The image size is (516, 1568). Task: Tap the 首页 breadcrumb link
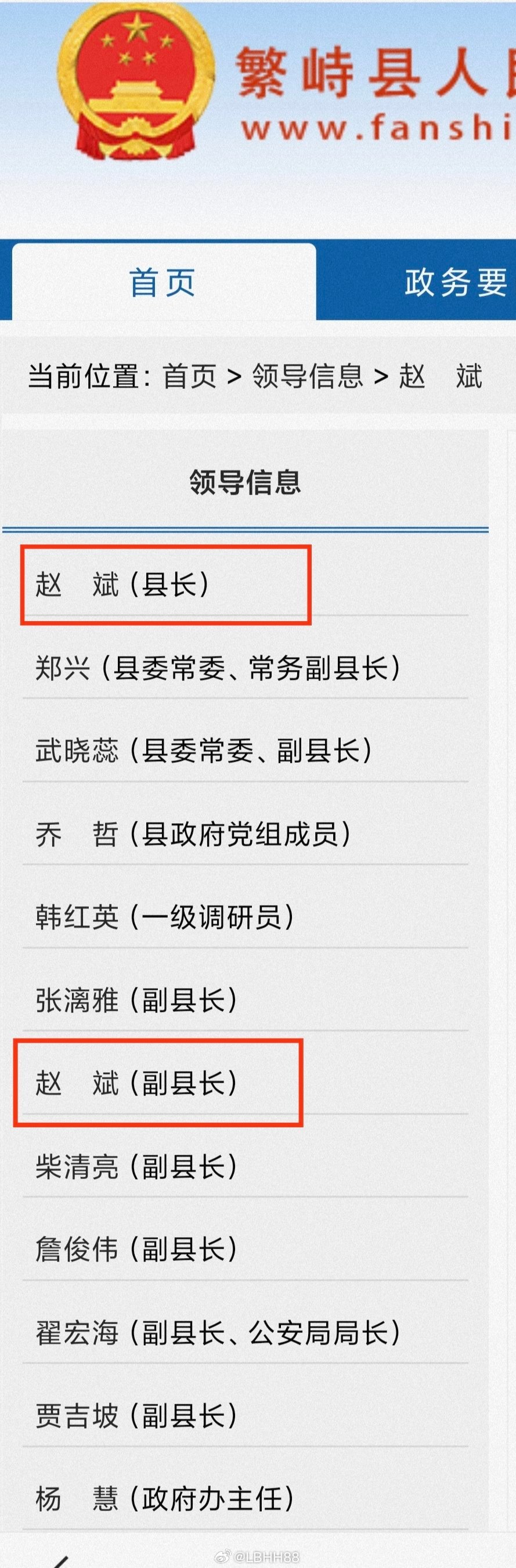pos(189,376)
